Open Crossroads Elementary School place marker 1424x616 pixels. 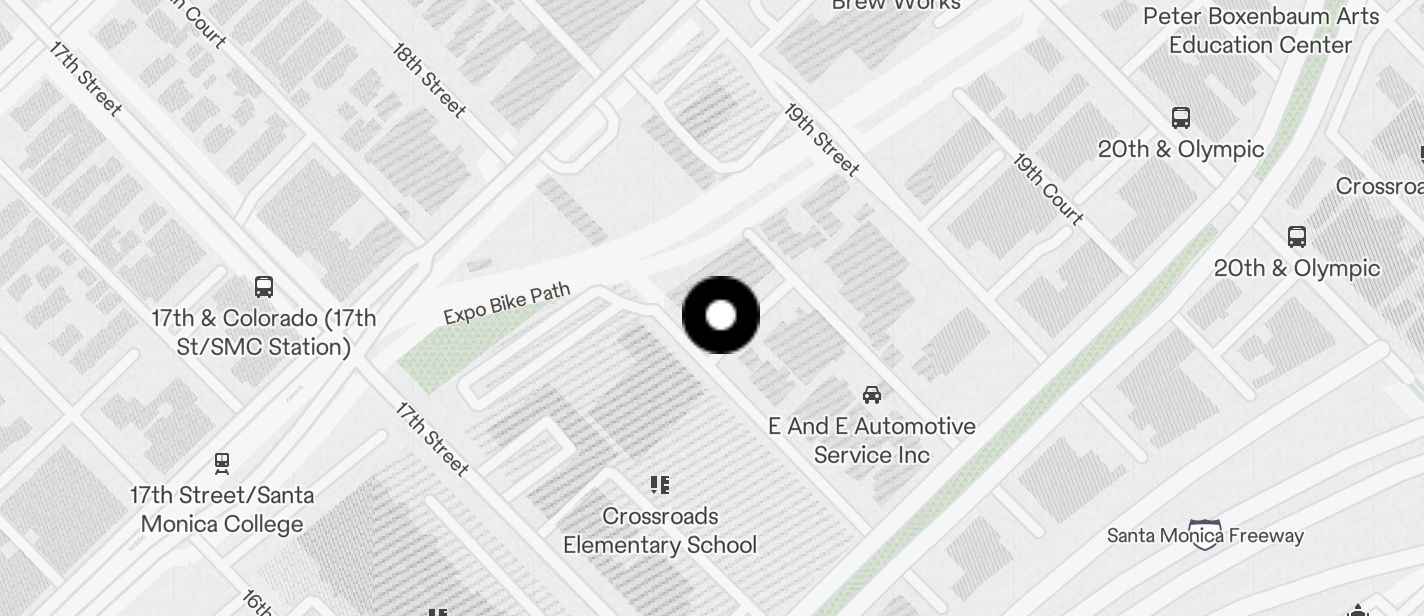[x=659, y=486]
